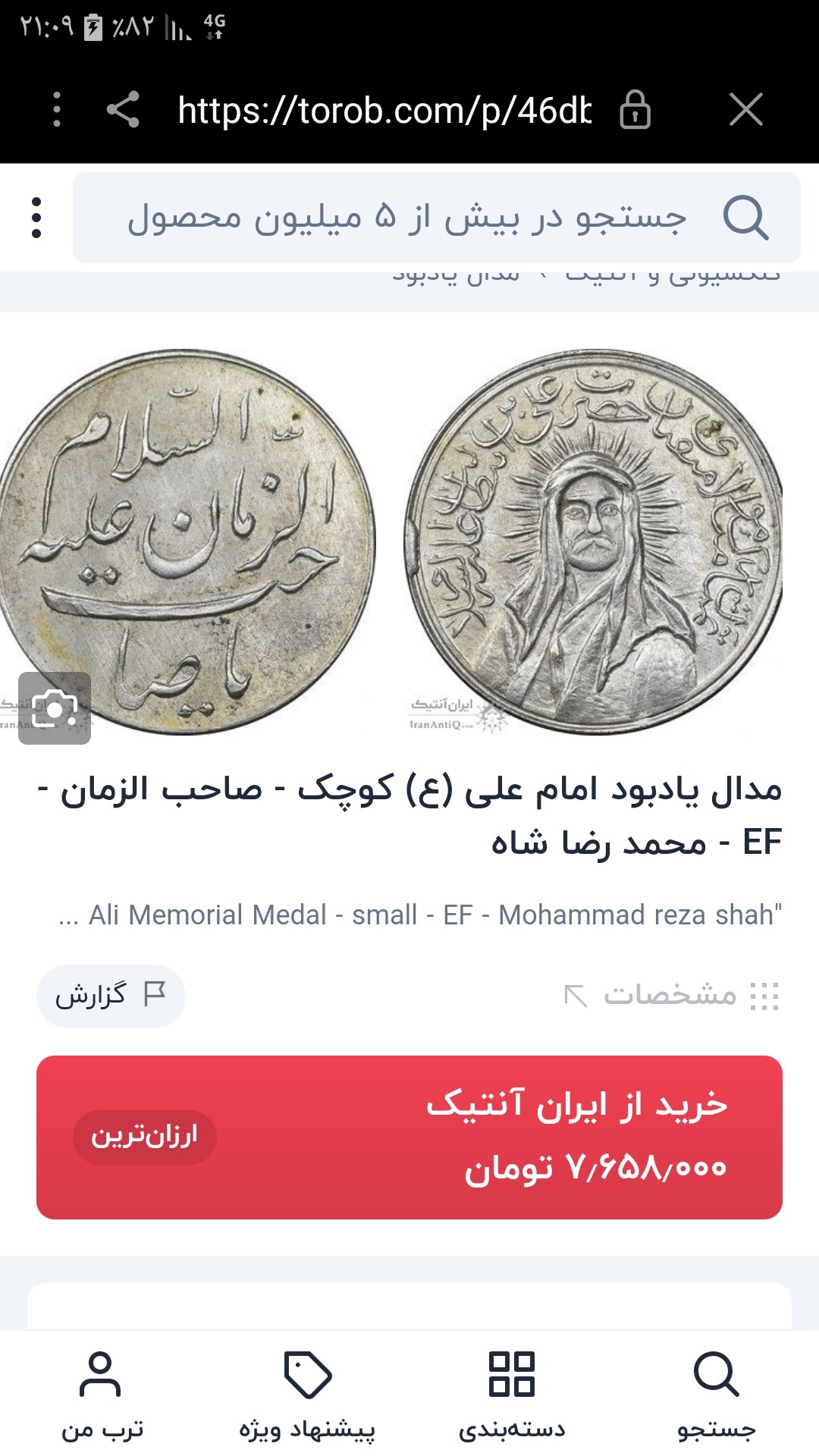Screen dimensions: 819x1456
Task: View site security lock info
Action: click(635, 111)
